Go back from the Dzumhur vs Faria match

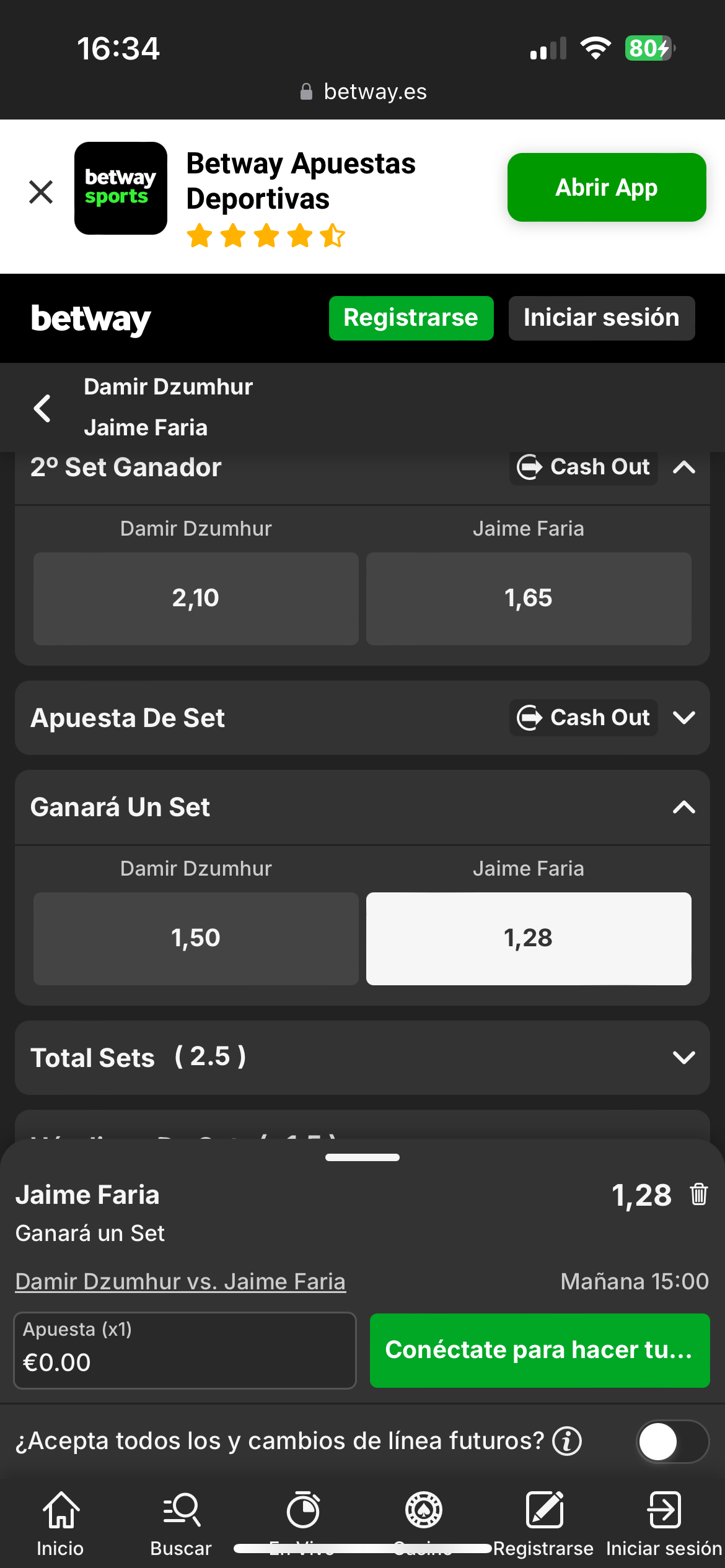pyautogui.click(x=42, y=408)
